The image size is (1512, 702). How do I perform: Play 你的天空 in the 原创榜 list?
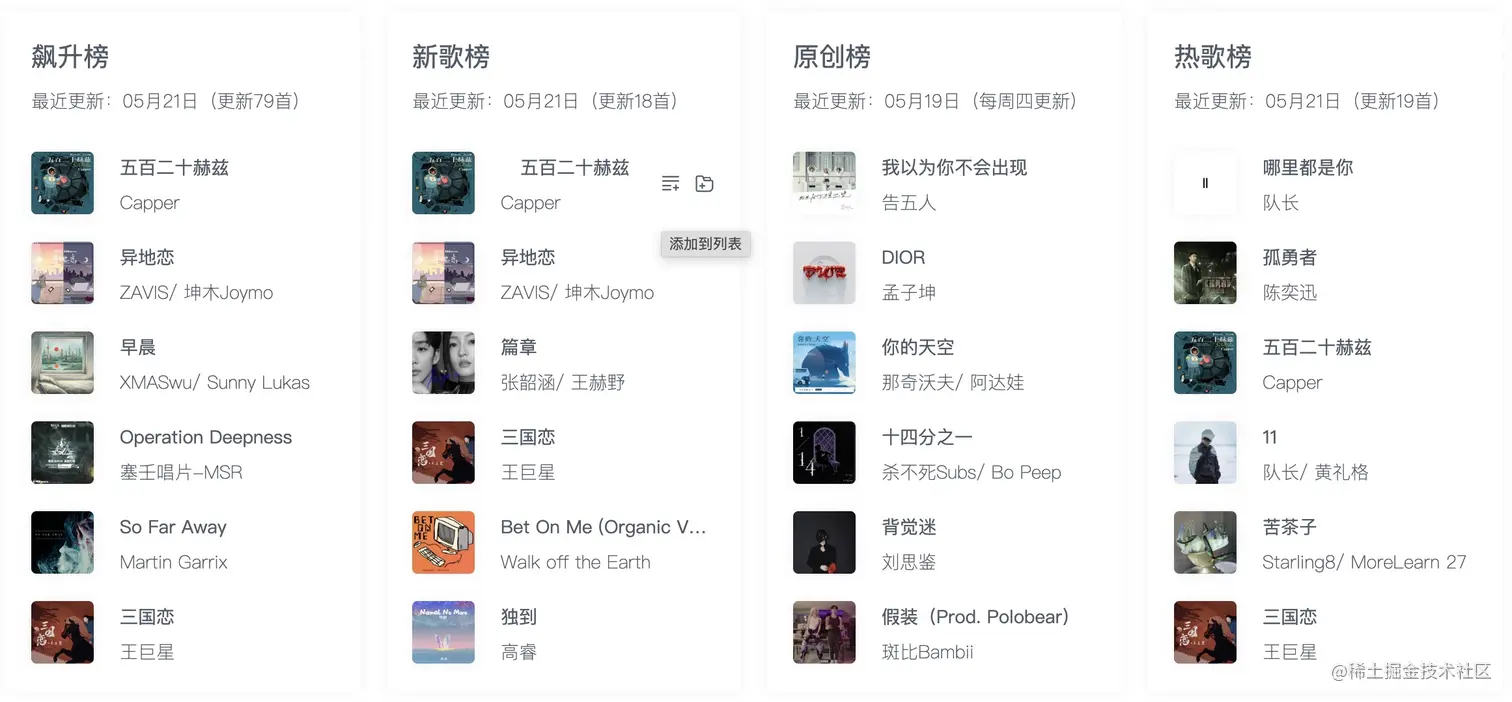click(x=824, y=363)
